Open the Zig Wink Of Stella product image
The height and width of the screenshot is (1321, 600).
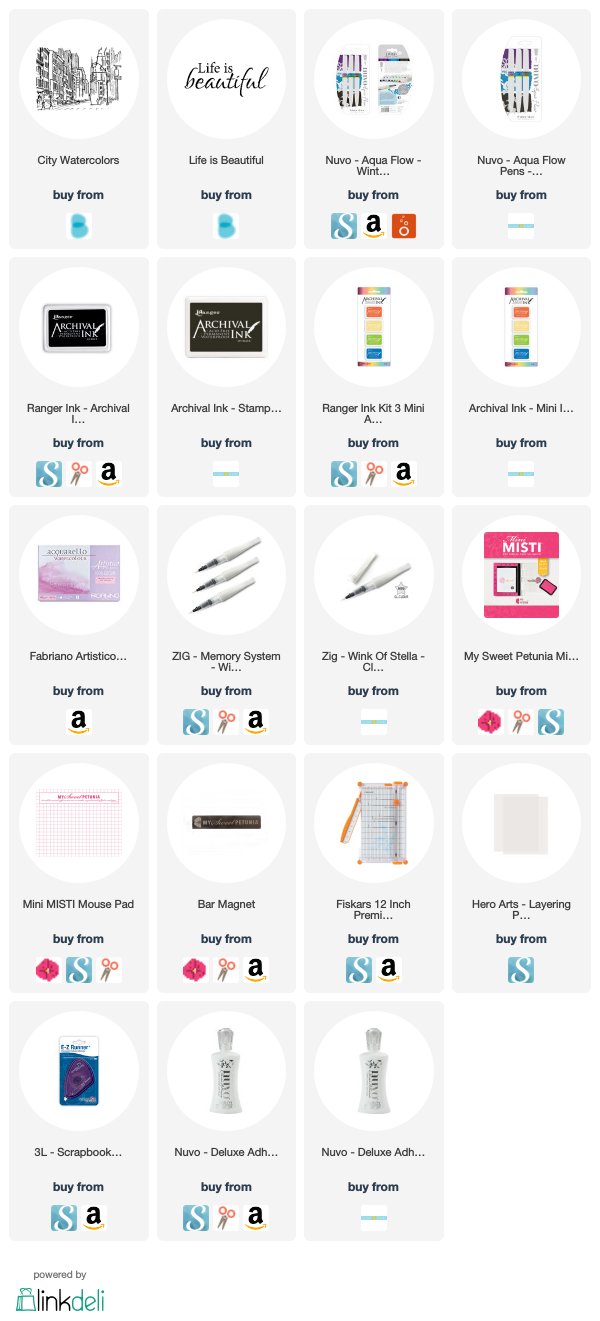(373, 573)
